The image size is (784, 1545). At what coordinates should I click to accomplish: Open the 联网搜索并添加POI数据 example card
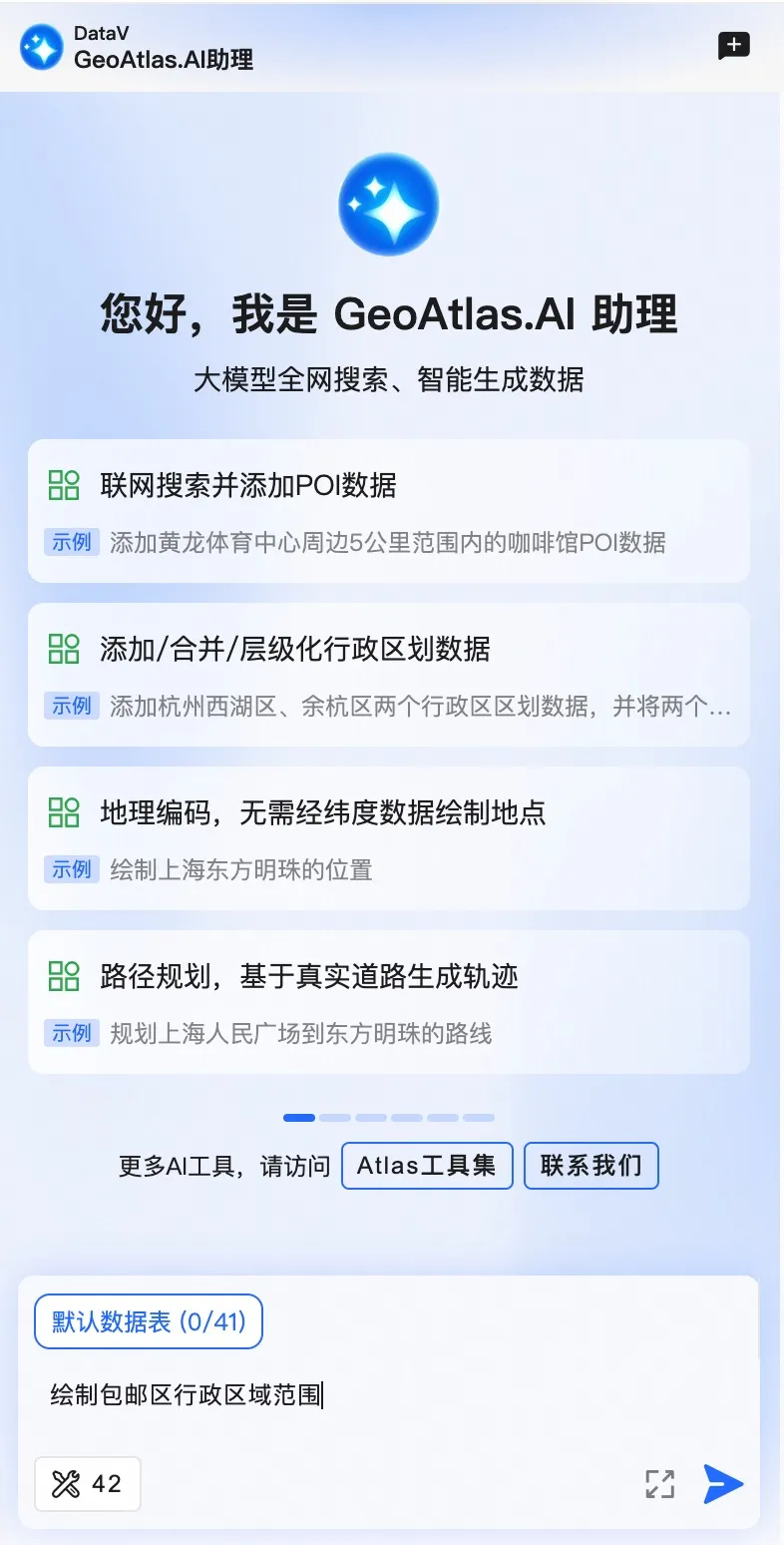[x=388, y=511]
